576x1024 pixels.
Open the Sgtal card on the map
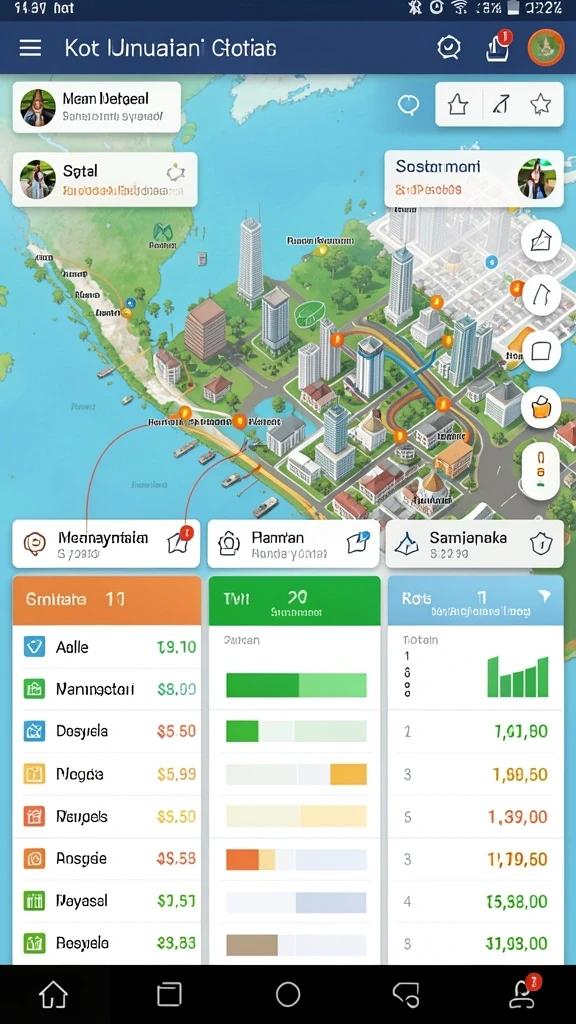(104, 179)
